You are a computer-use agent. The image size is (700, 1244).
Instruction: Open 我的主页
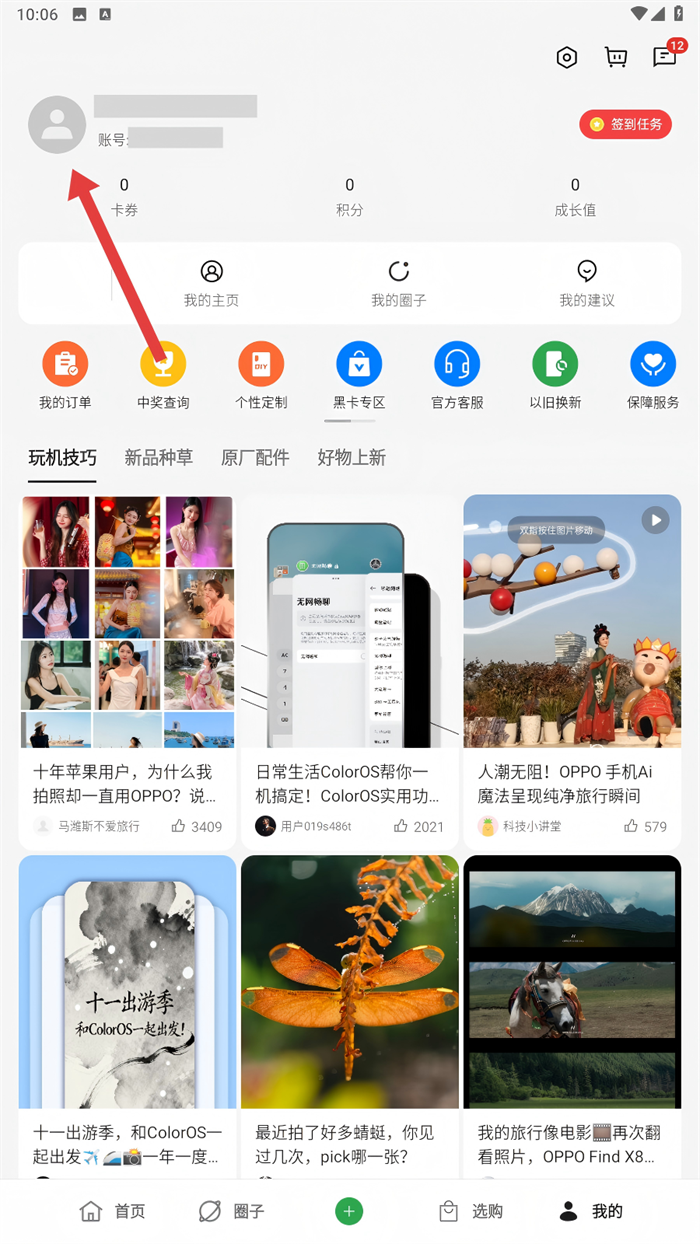coord(211,283)
